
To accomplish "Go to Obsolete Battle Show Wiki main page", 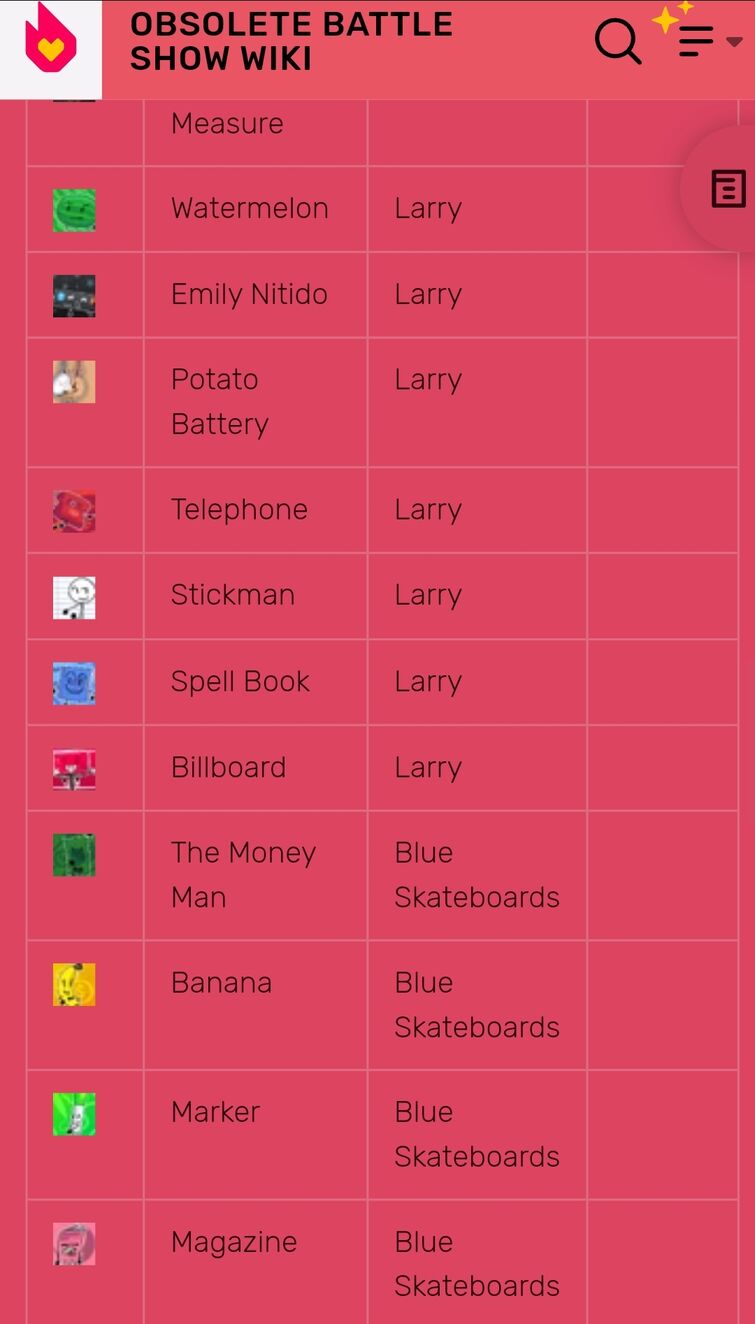I will point(291,42).
